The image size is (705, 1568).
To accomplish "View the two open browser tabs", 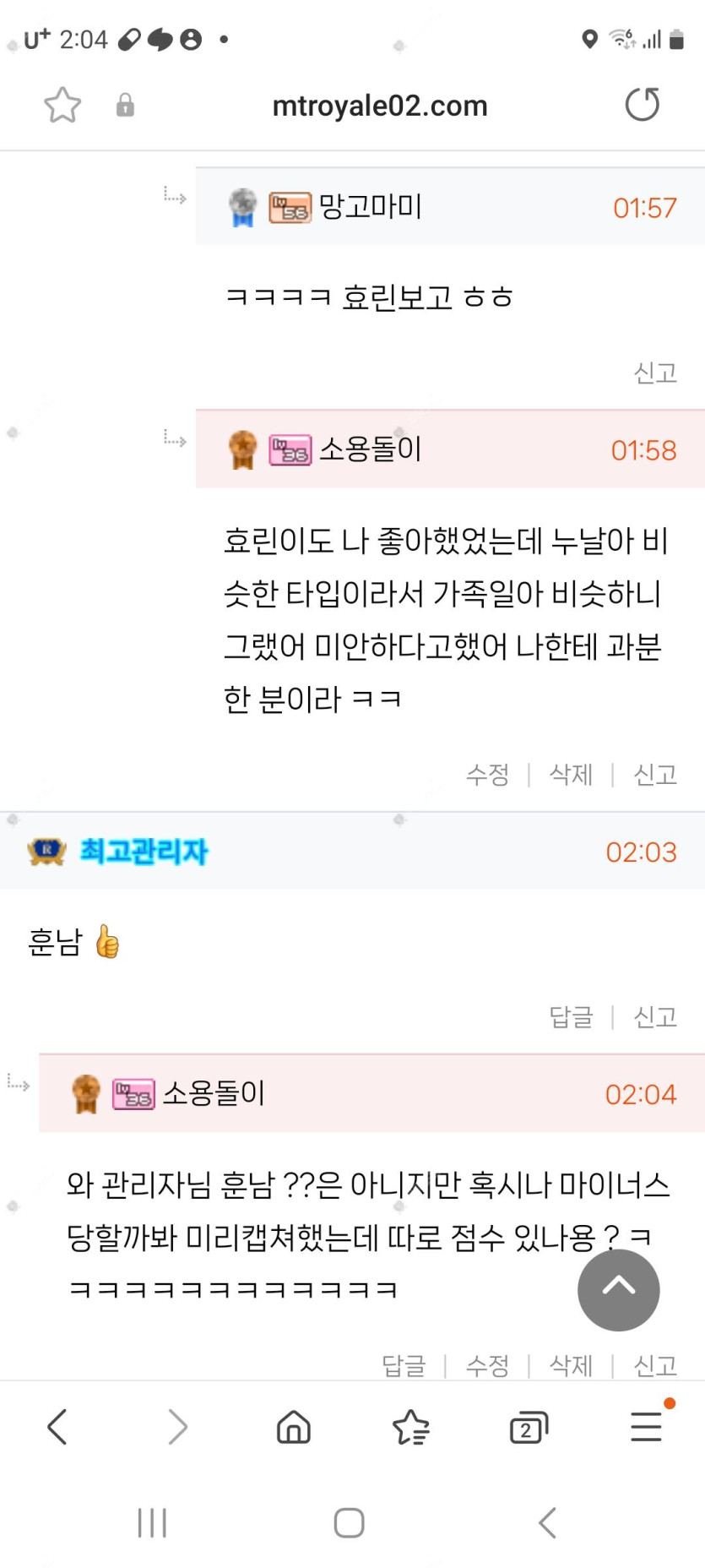I will click(529, 1428).
